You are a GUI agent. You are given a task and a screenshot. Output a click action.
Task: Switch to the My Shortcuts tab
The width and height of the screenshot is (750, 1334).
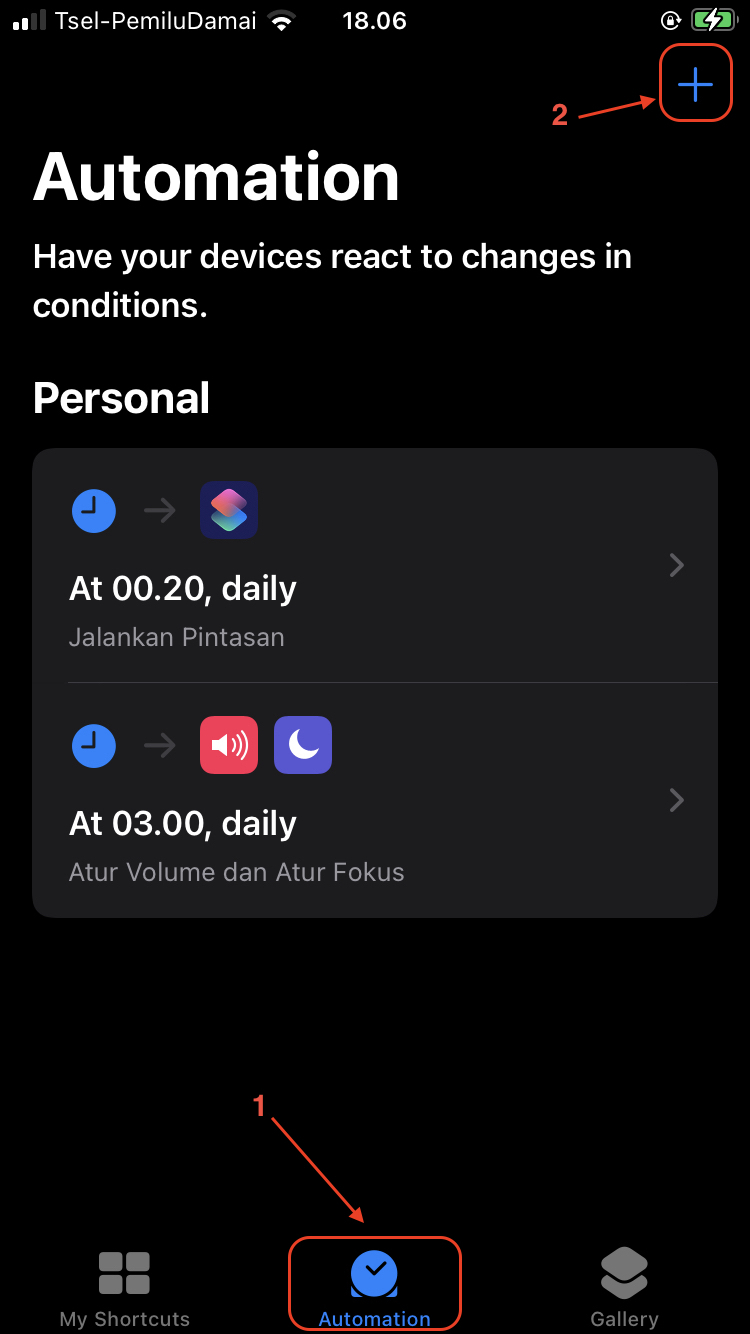(124, 1288)
